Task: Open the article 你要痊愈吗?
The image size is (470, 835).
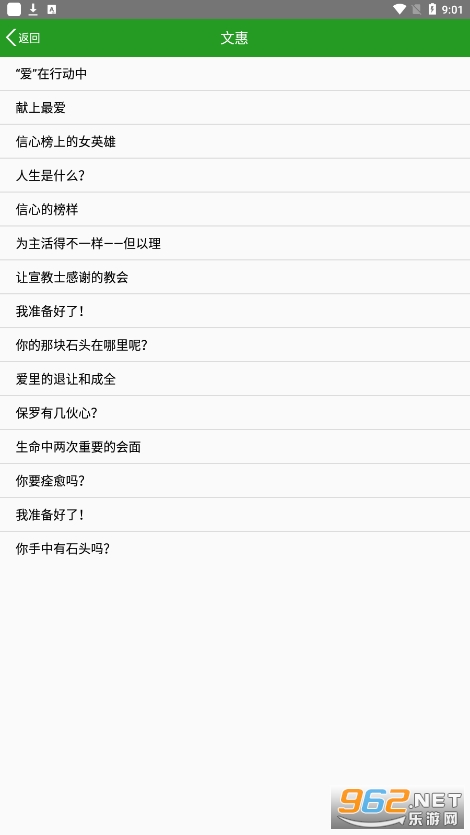Action: 235,481
